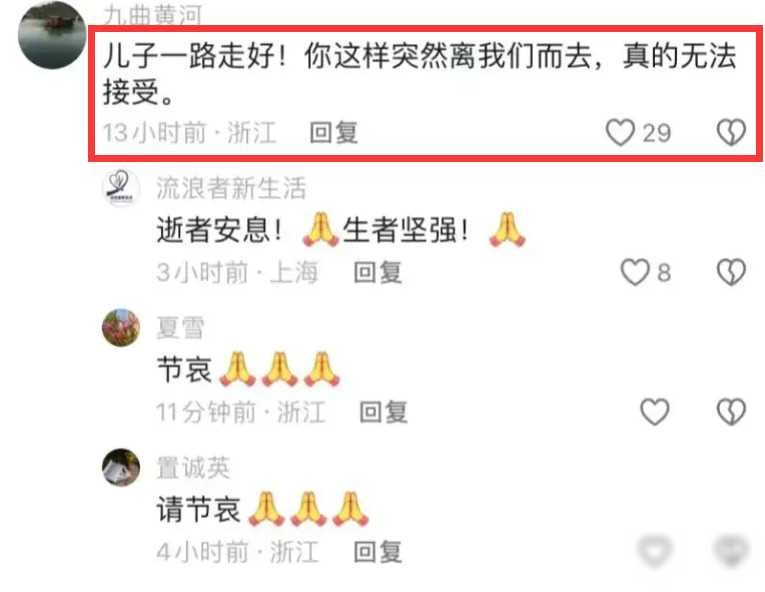View 夏雪's profile picture

(121, 328)
